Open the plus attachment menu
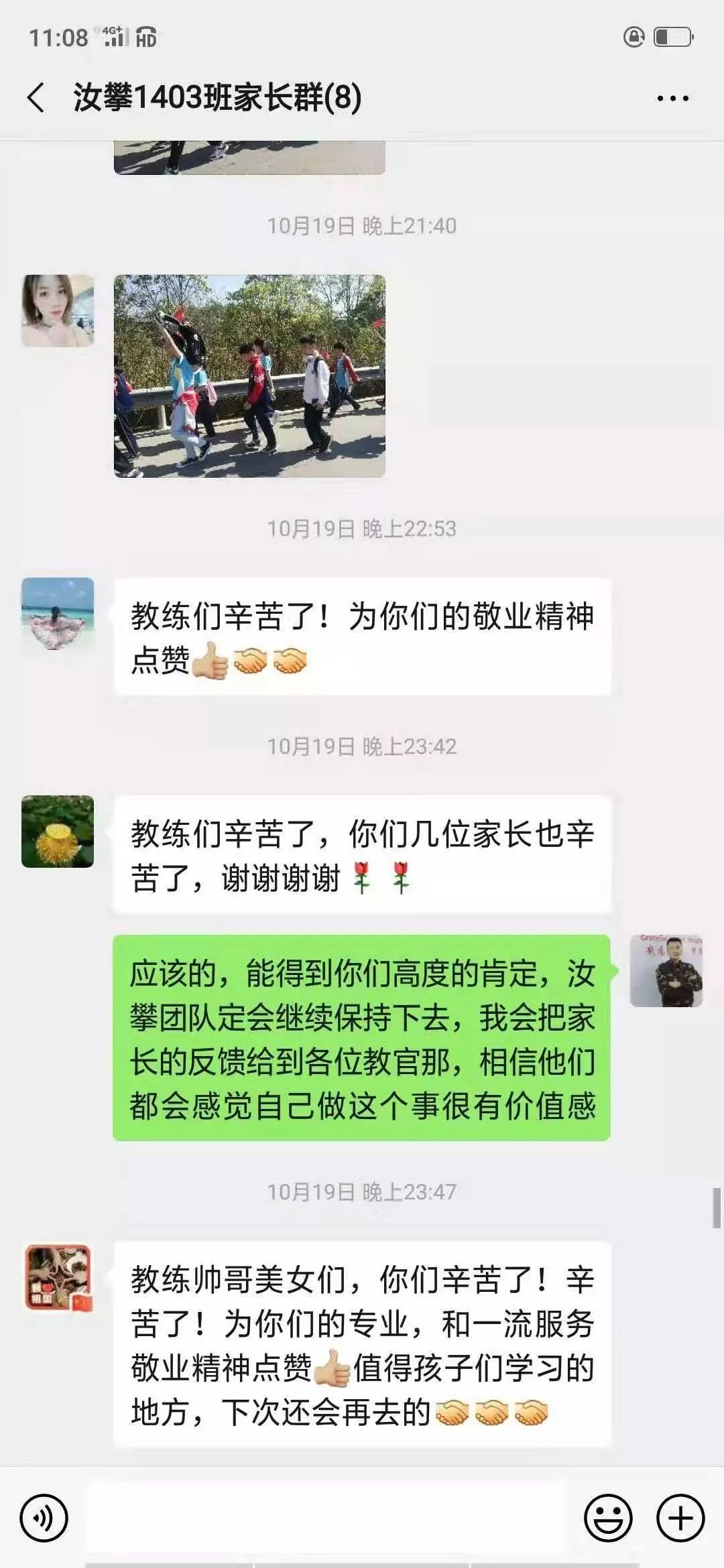This screenshot has width=724, height=1568. tap(680, 1518)
